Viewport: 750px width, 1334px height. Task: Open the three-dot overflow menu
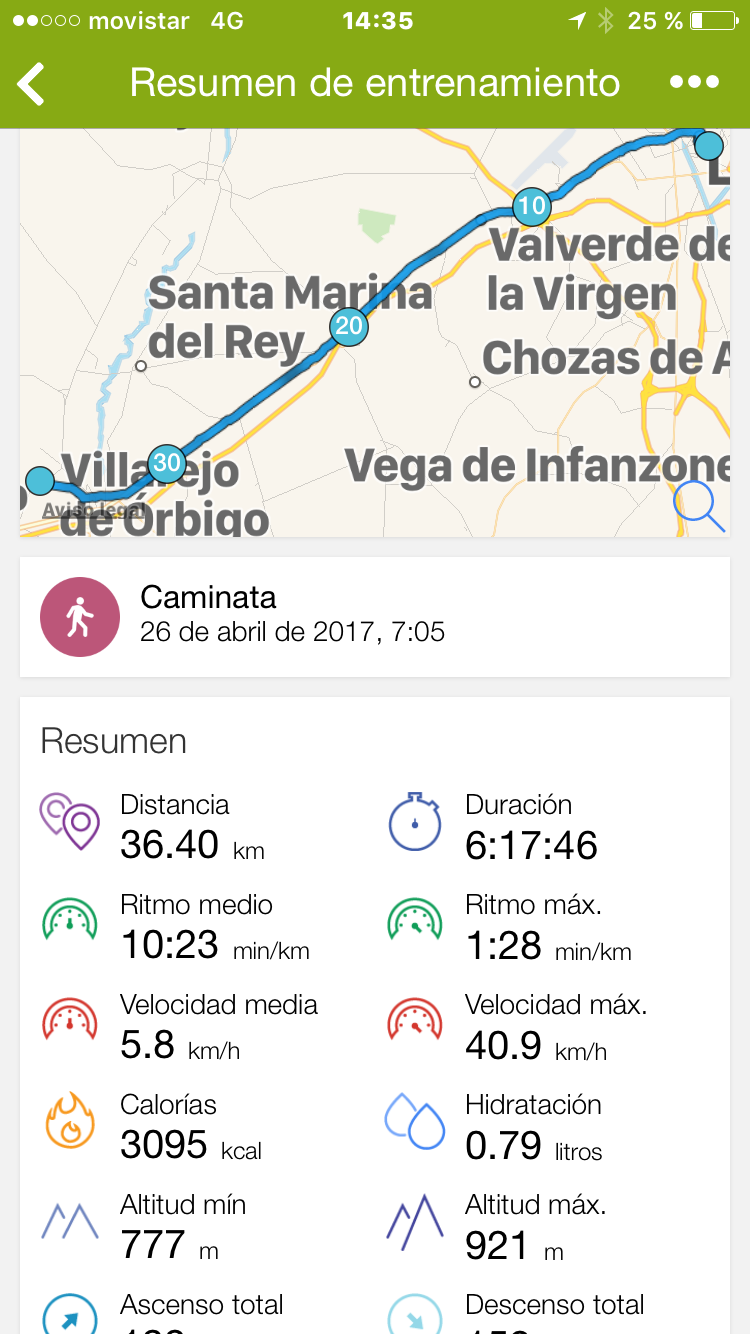click(x=694, y=82)
